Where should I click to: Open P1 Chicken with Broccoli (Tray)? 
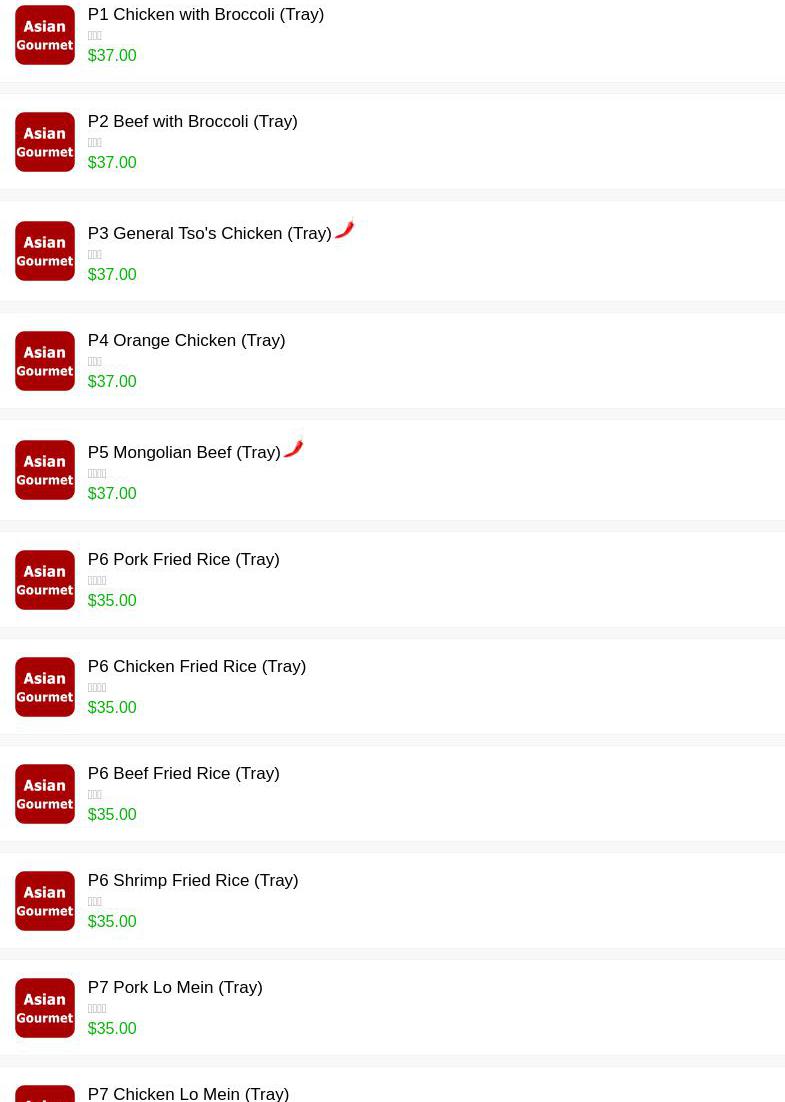[x=205, y=15]
